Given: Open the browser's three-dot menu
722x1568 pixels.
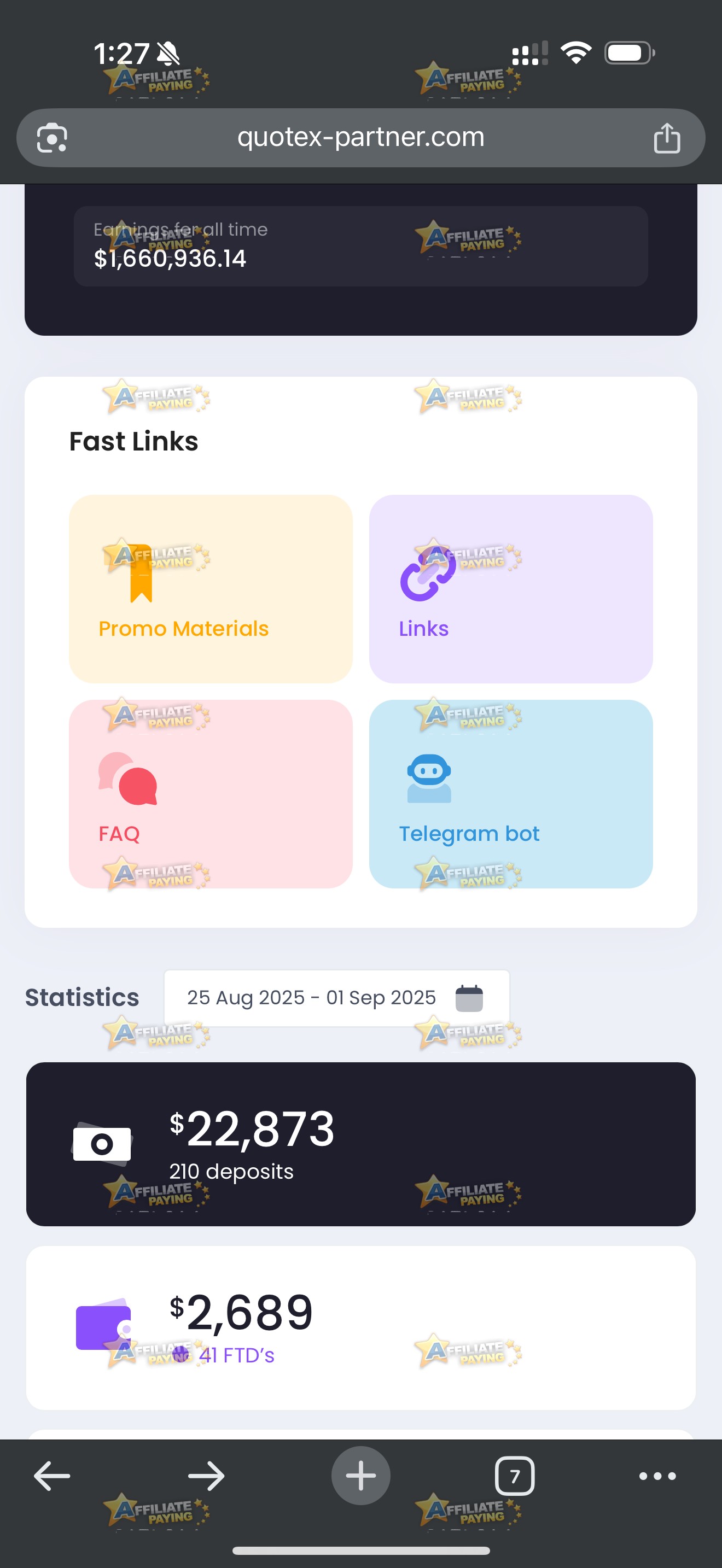Looking at the screenshot, I should coord(657,1476).
